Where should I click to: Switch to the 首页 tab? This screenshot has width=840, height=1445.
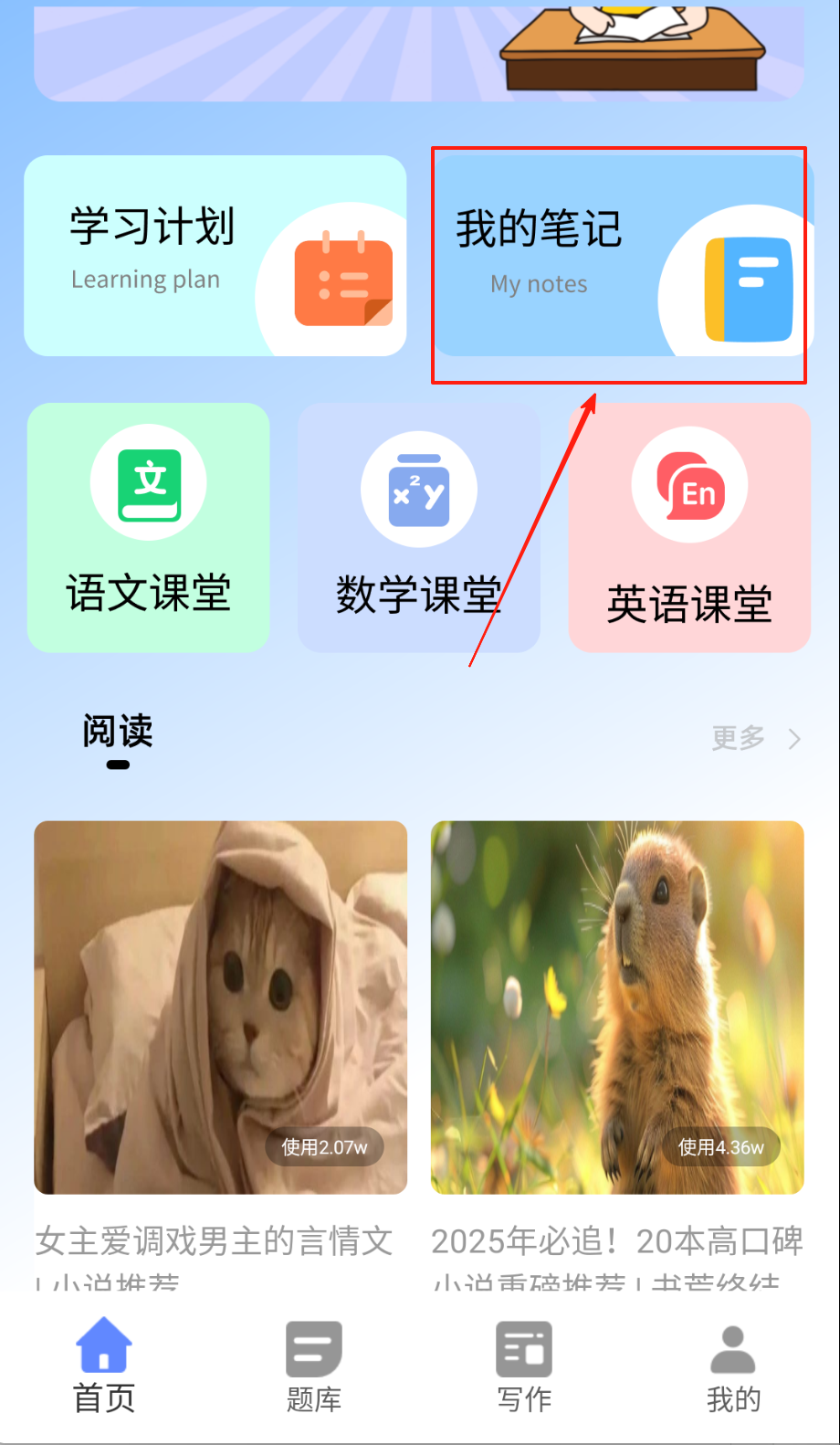tap(104, 1365)
